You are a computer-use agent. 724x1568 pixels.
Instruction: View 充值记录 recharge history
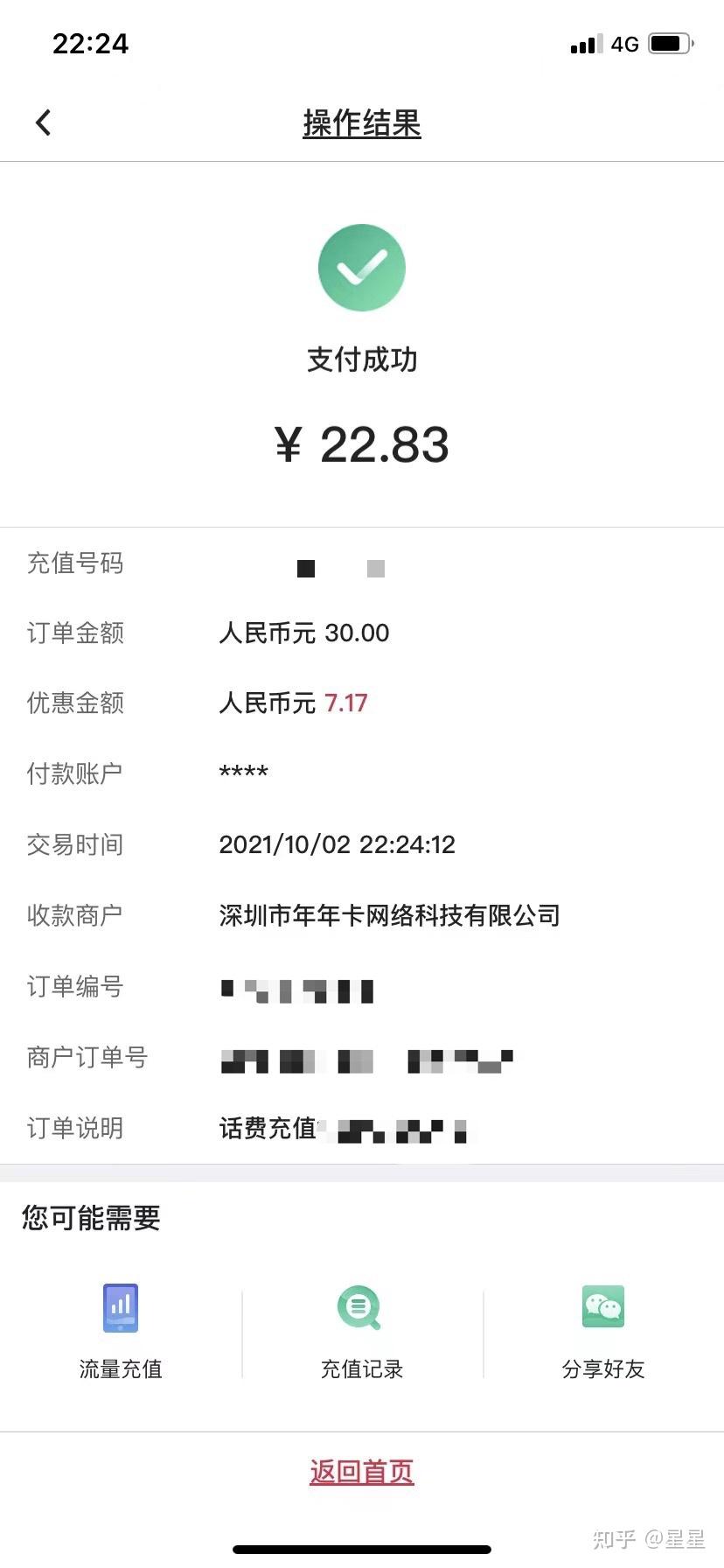pyautogui.click(x=361, y=1328)
